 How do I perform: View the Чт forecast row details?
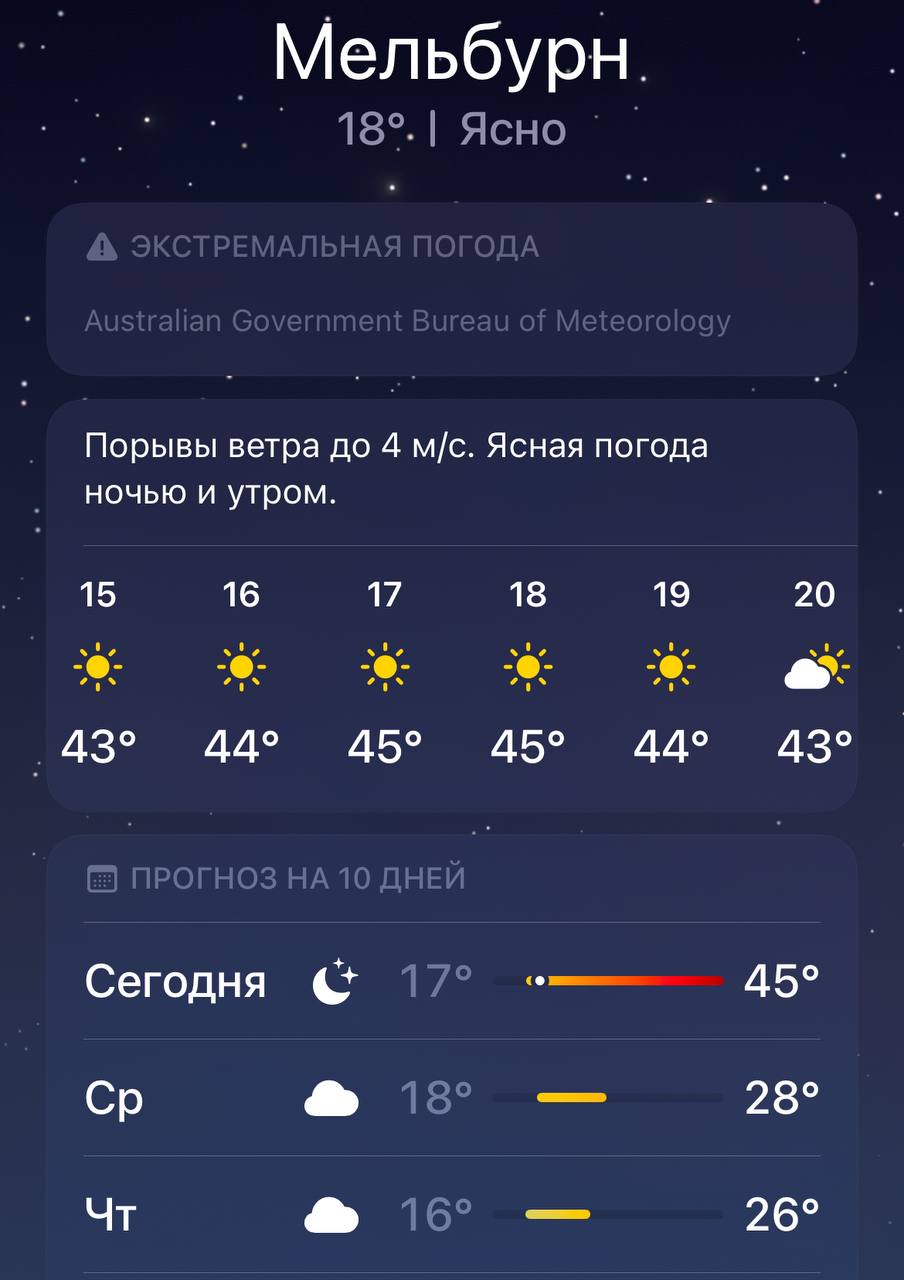pyautogui.click(x=451, y=1215)
